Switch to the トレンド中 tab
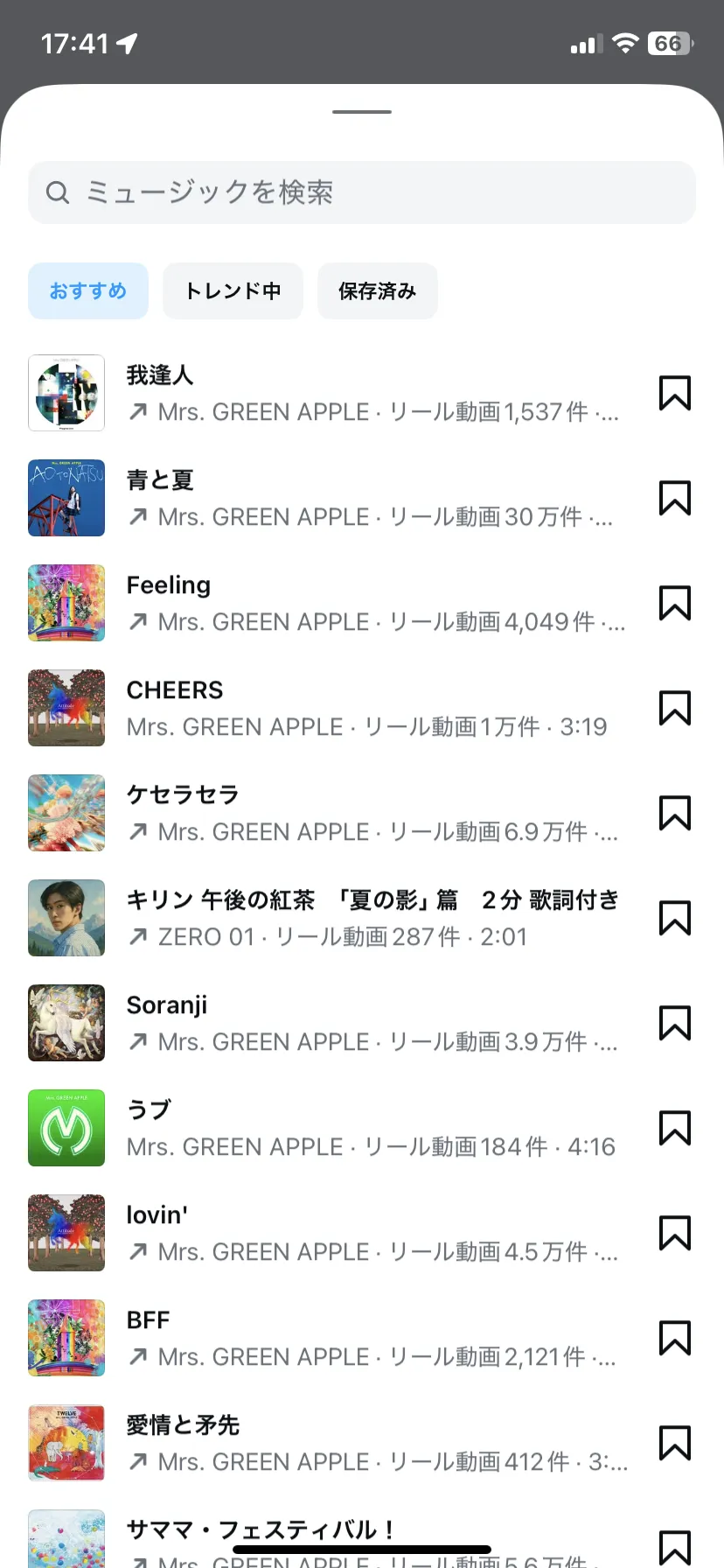Screen dimensions: 724x1568 (x=233, y=291)
